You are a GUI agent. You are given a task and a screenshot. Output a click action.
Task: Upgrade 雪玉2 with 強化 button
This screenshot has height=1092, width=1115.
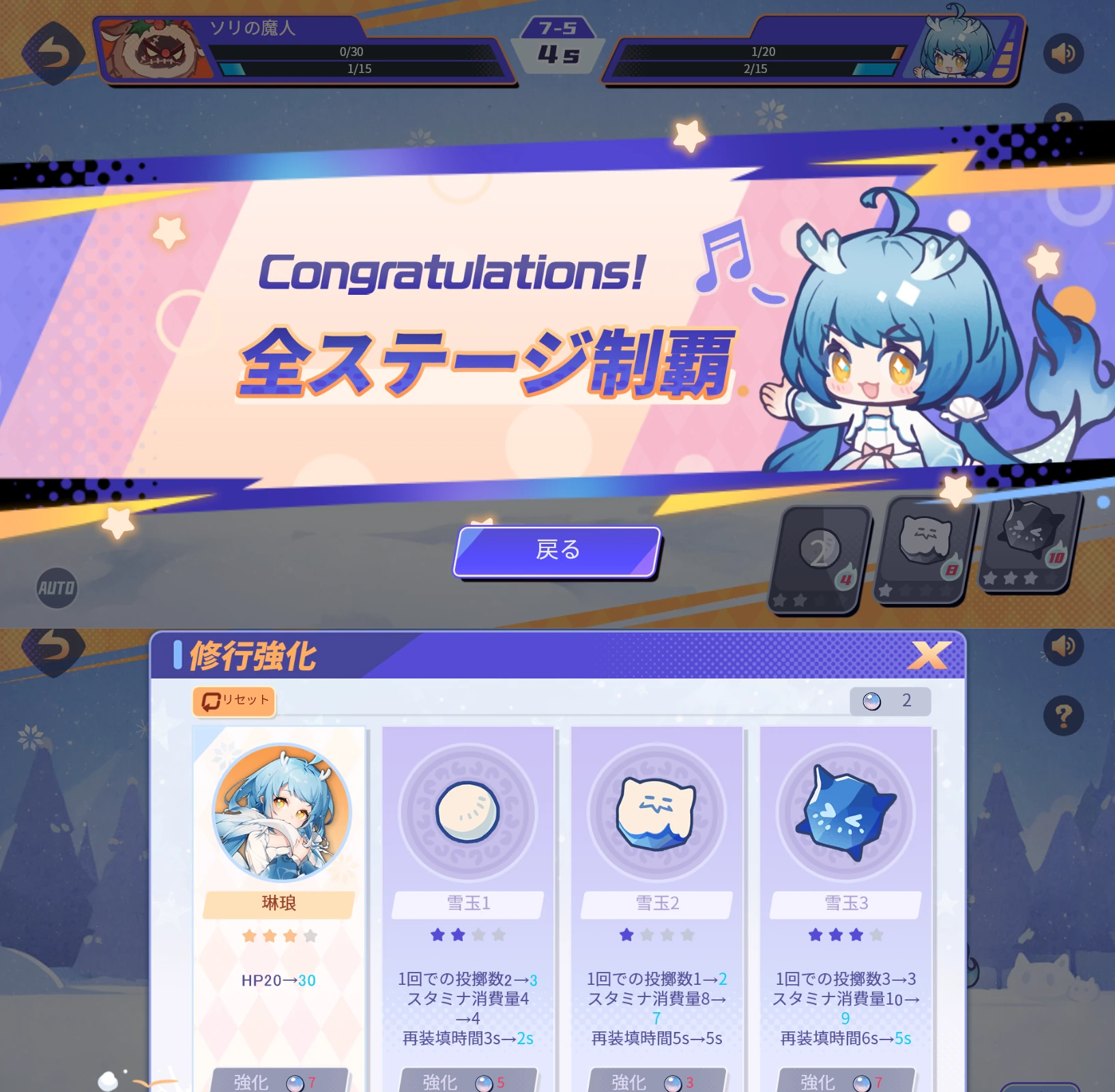(x=656, y=1081)
